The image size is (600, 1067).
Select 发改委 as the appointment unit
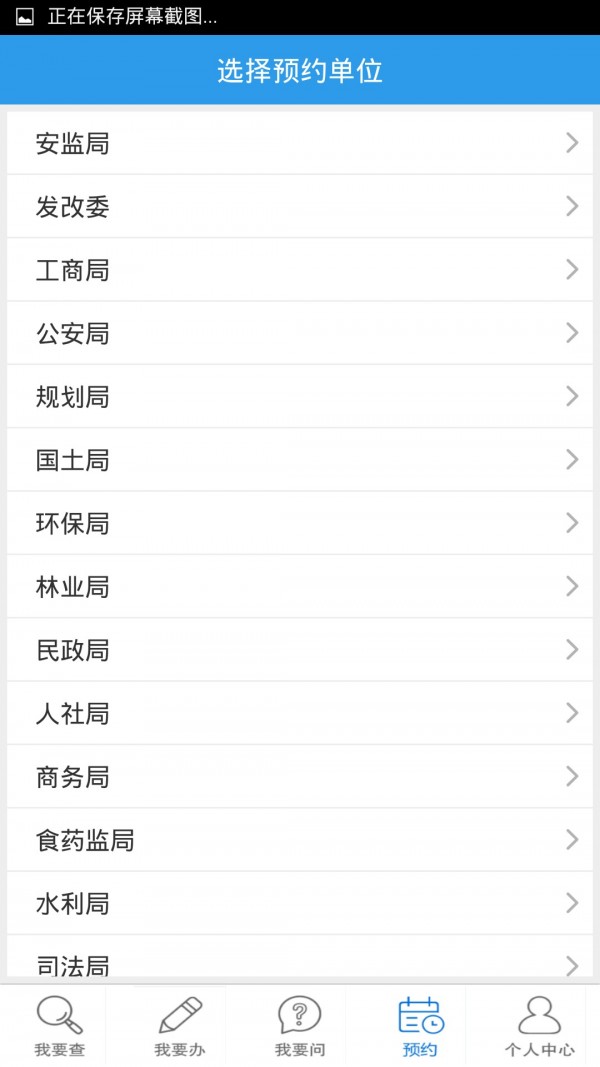pyautogui.click(x=300, y=207)
